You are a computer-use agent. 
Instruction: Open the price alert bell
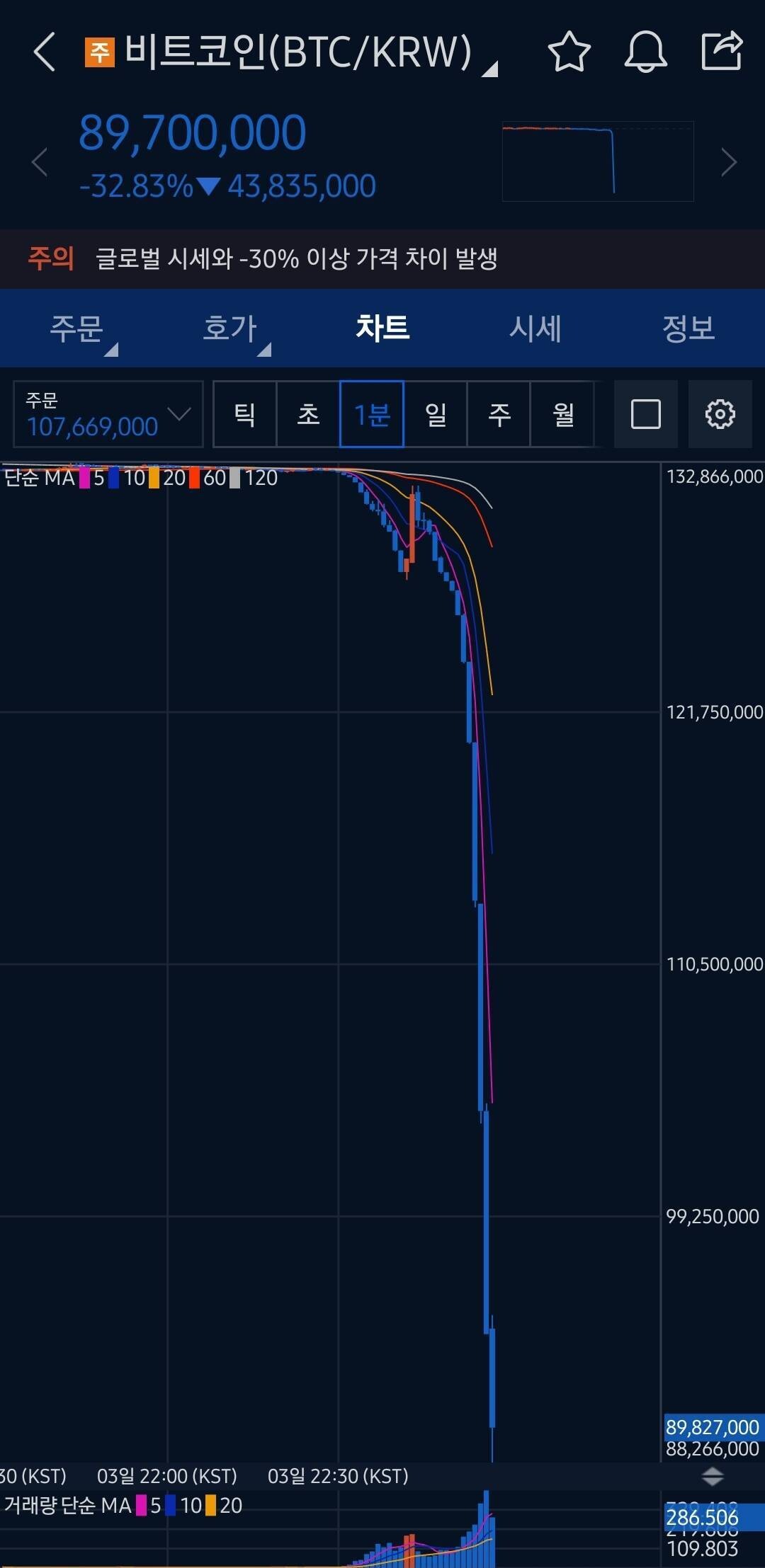coord(645,52)
